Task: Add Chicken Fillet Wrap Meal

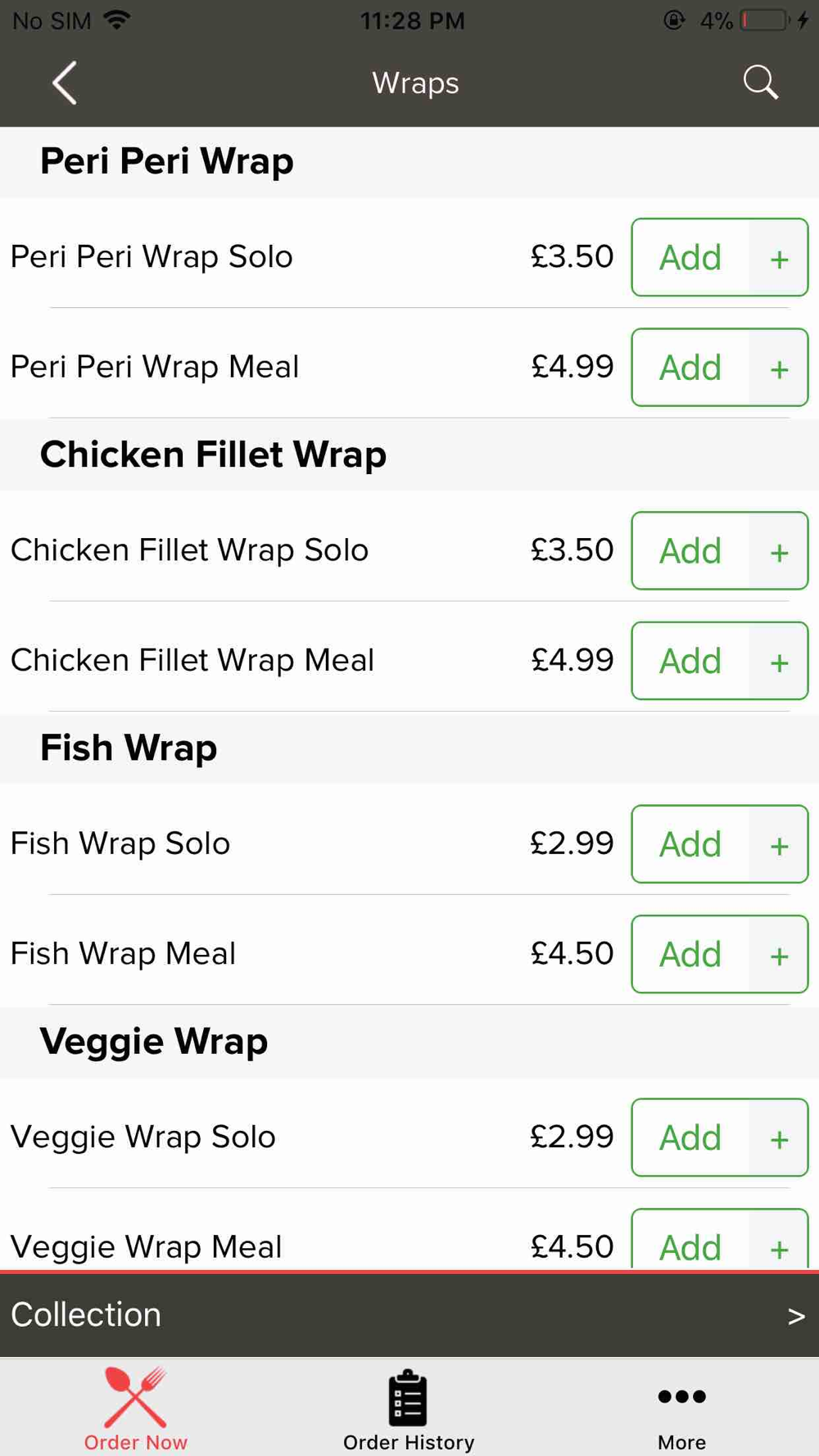Action: 720,661
